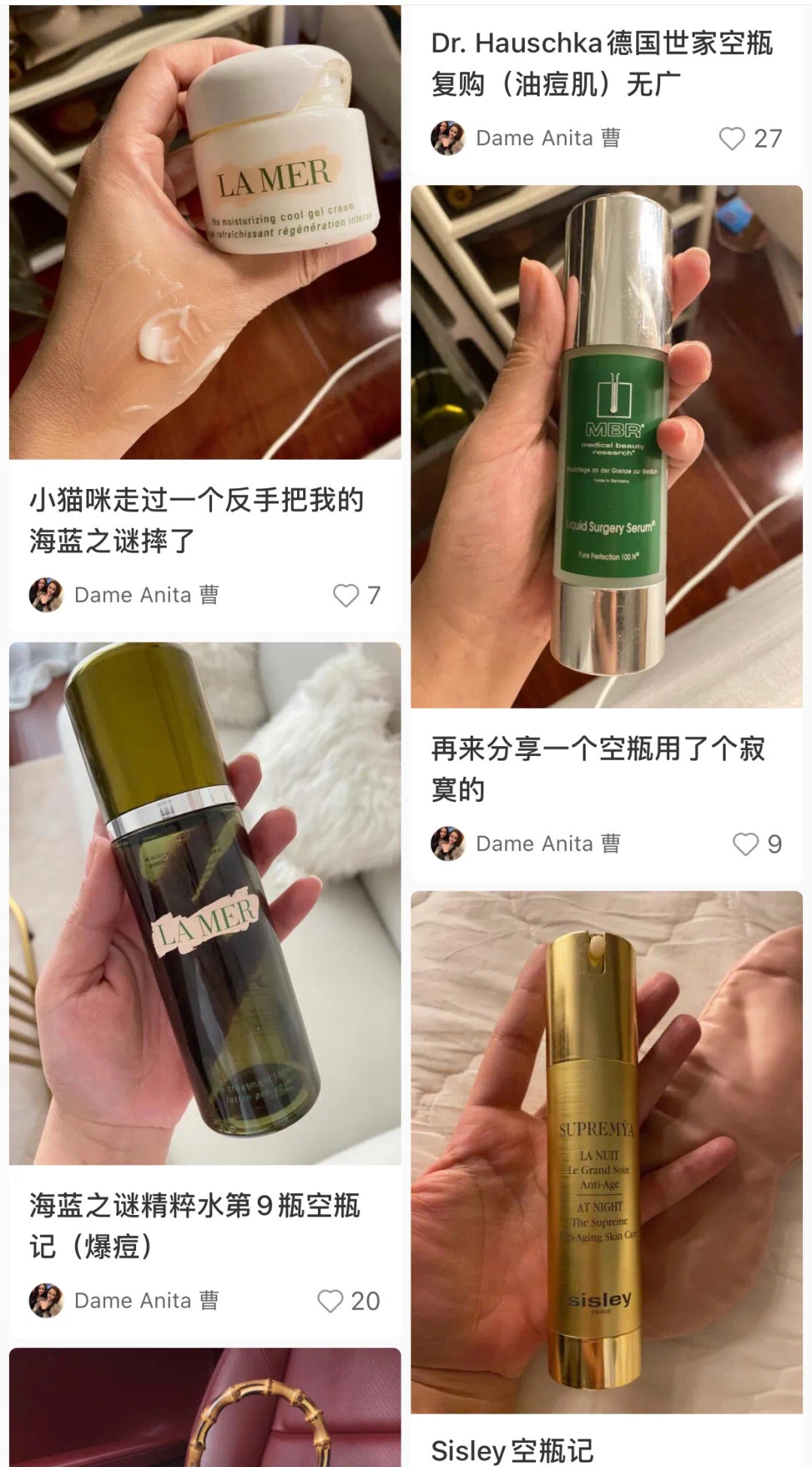
Task: Open the MBR Liquid Surgery Serum post
Action: tap(606, 445)
